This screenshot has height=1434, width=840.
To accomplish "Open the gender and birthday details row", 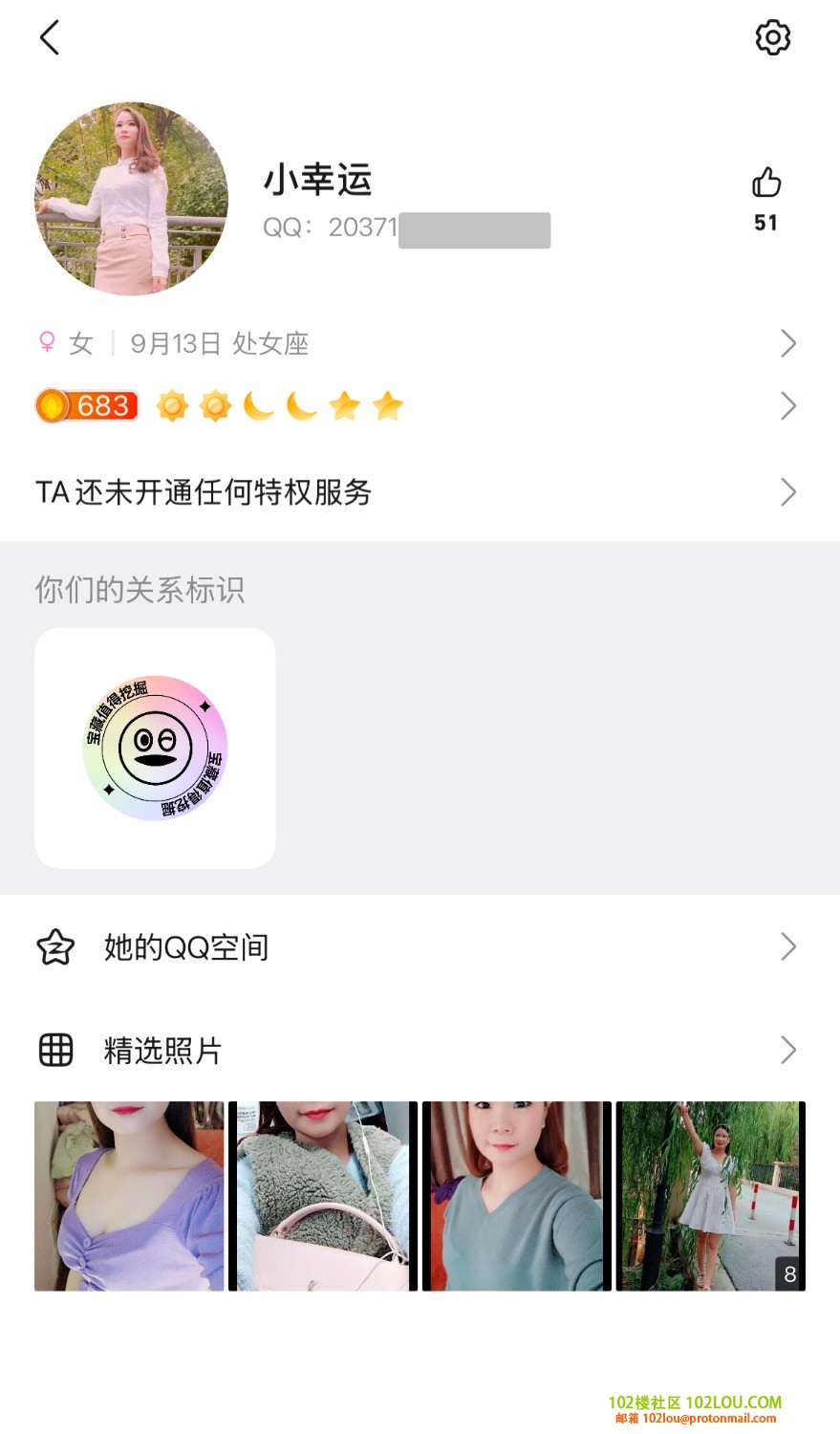I will click(419, 343).
